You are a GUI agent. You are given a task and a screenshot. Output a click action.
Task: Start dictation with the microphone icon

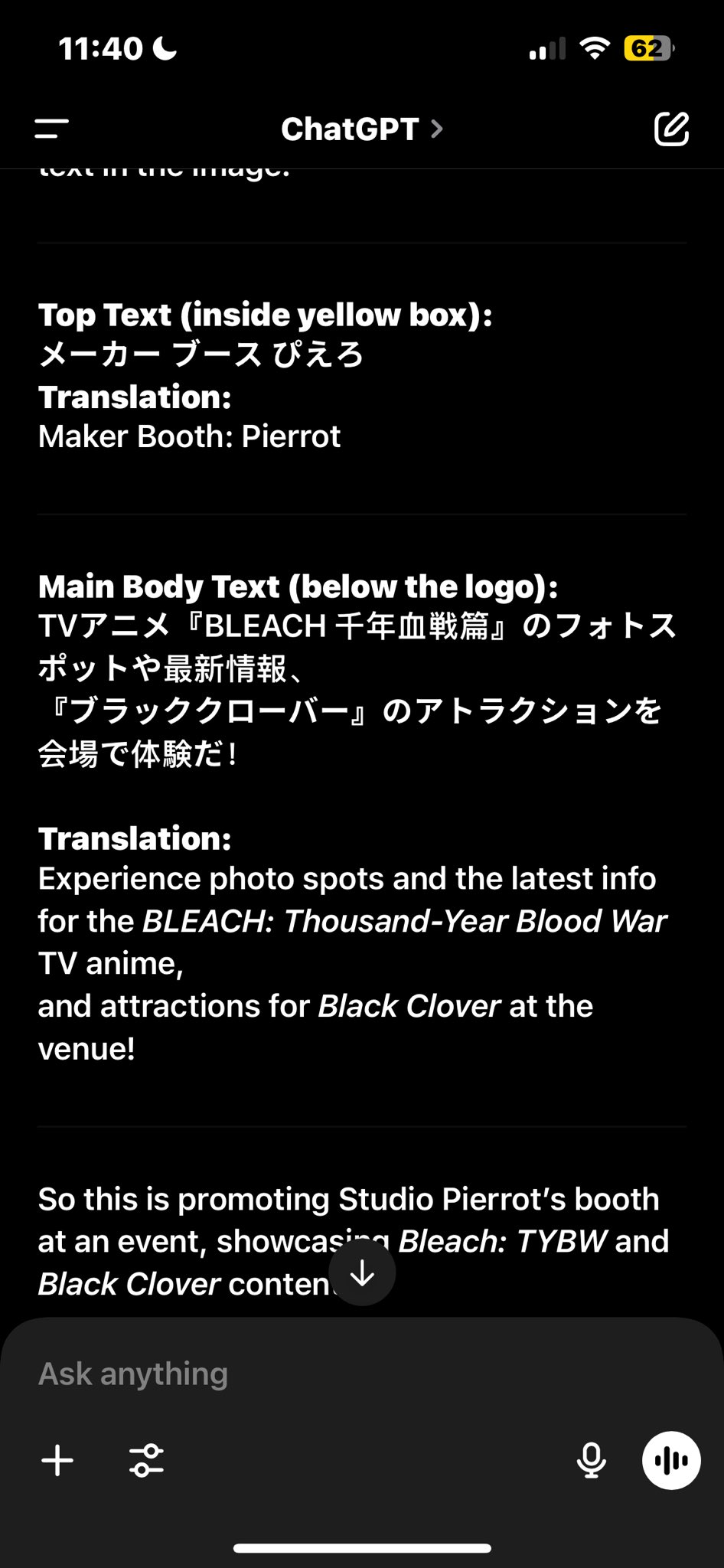(x=591, y=1460)
